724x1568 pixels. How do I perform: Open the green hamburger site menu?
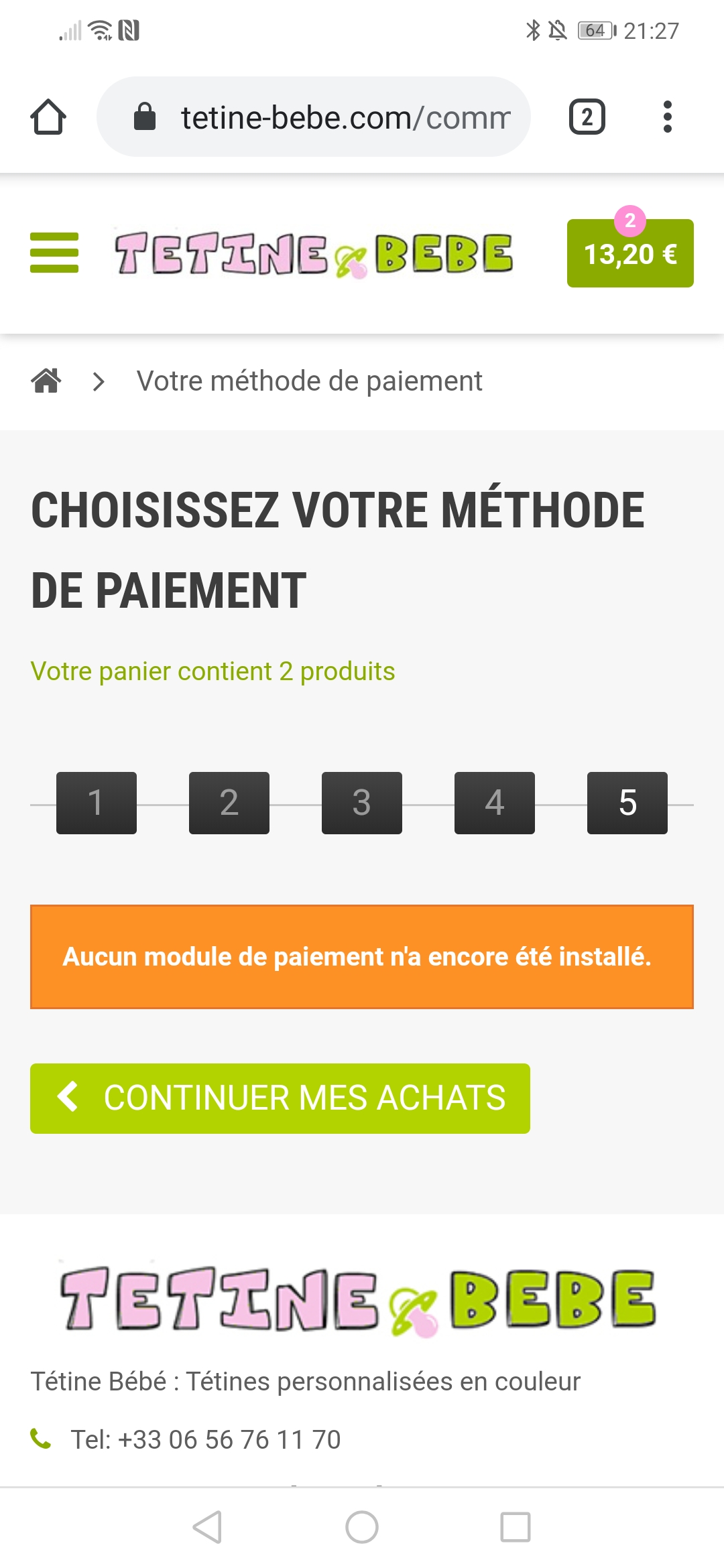point(54,253)
